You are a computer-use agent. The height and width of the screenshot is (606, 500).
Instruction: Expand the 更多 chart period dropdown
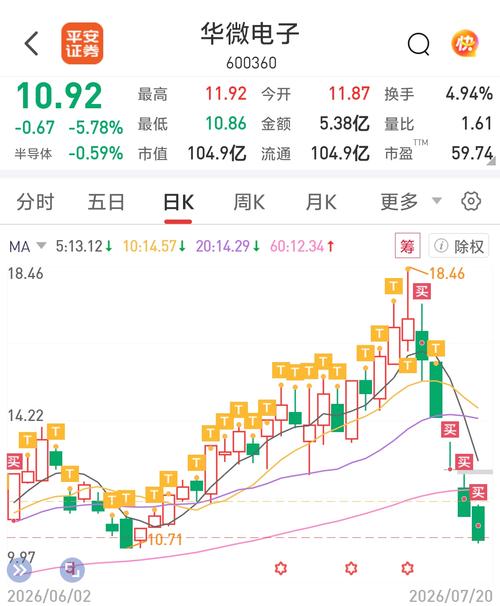(411, 202)
